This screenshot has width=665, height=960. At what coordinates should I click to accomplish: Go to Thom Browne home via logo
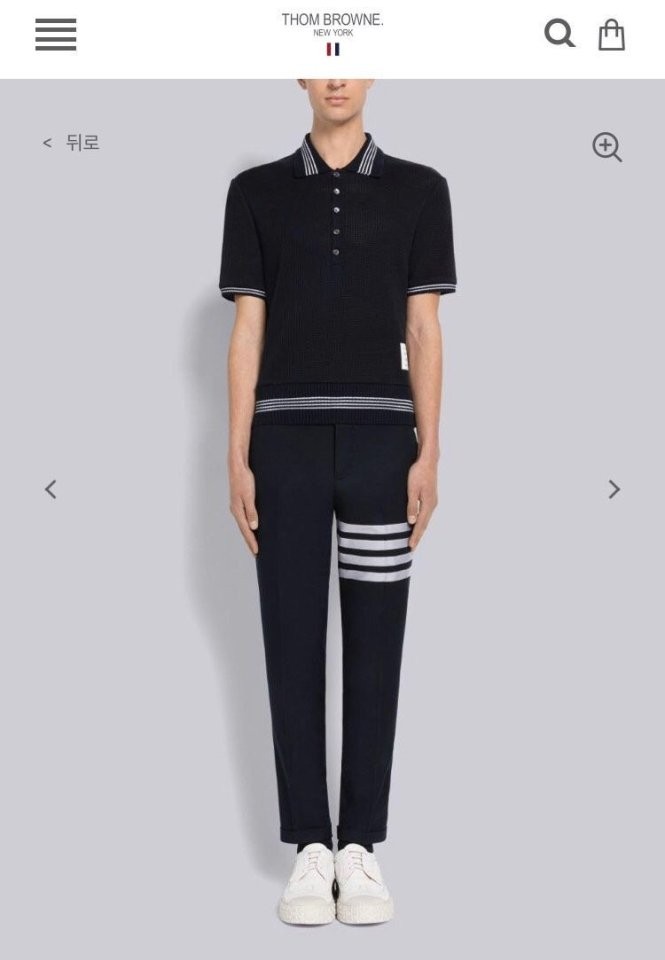pos(332,31)
